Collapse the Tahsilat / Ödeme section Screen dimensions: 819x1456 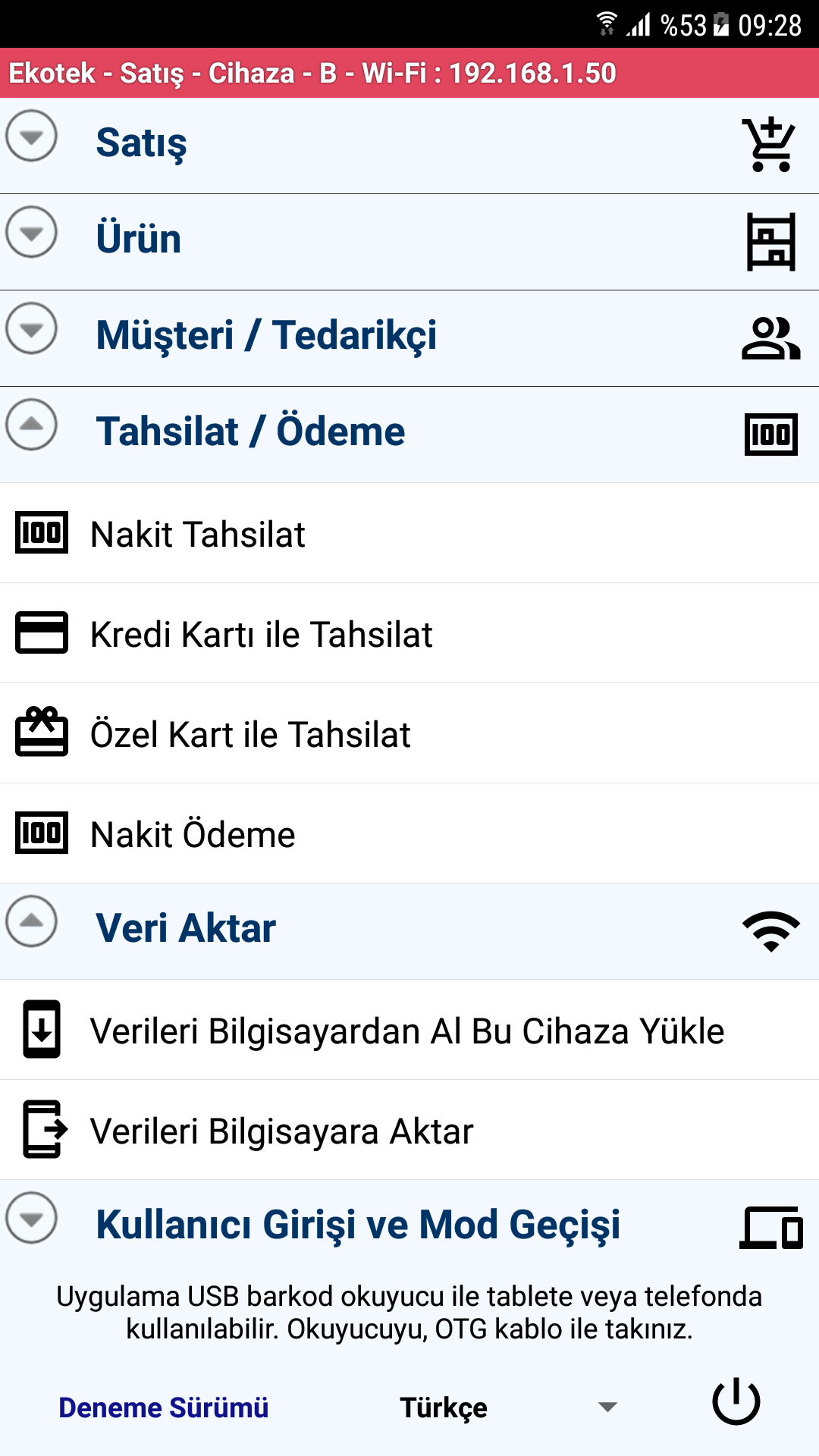click(x=30, y=423)
